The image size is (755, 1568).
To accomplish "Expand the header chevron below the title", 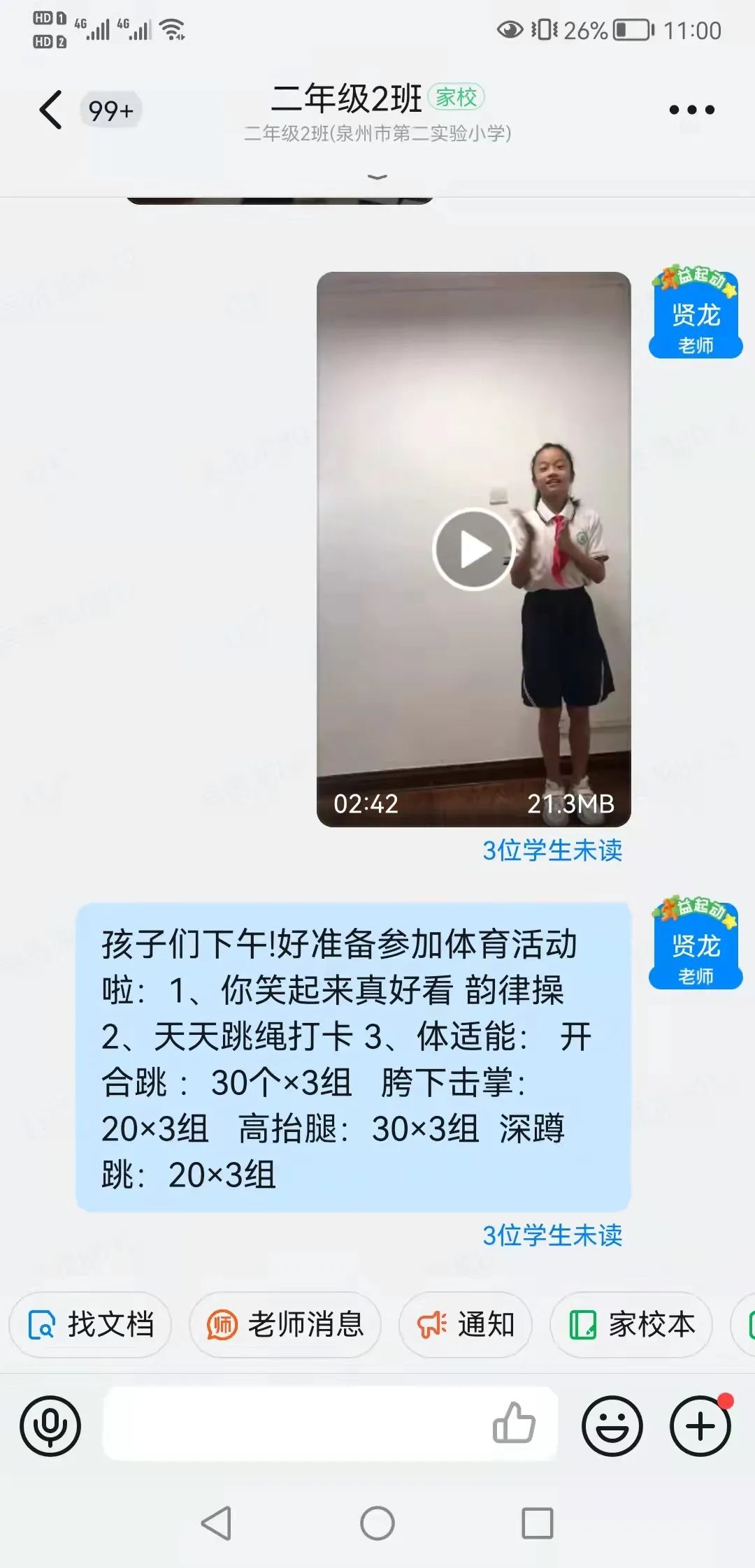I will pyautogui.click(x=377, y=177).
